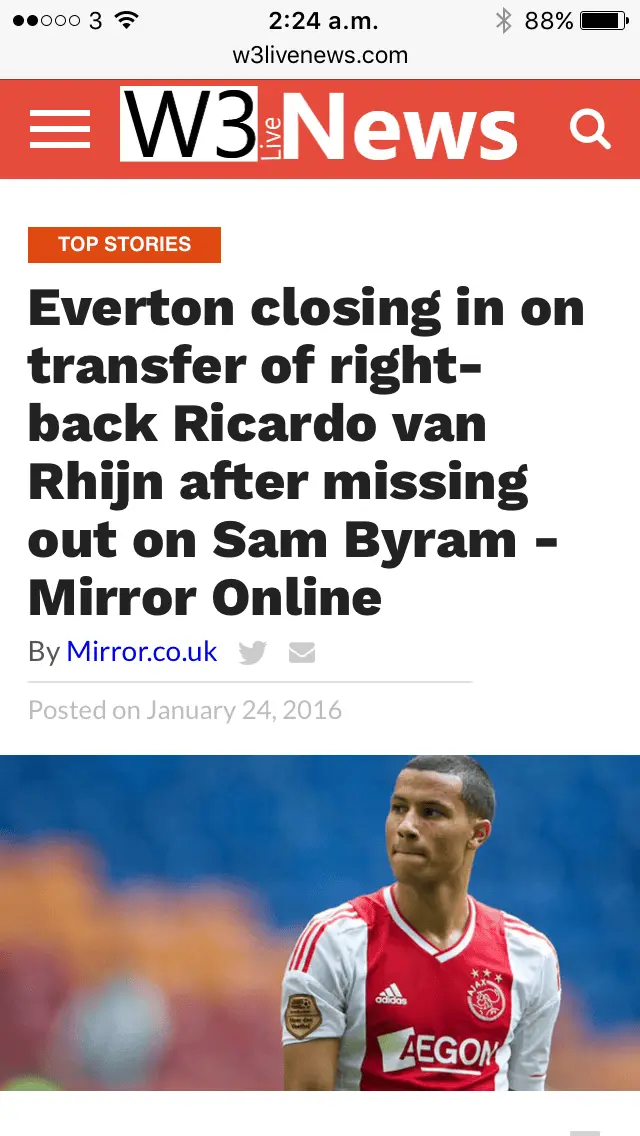Open the site search magnifier
640x1136 pixels.
[x=590, y=130]
